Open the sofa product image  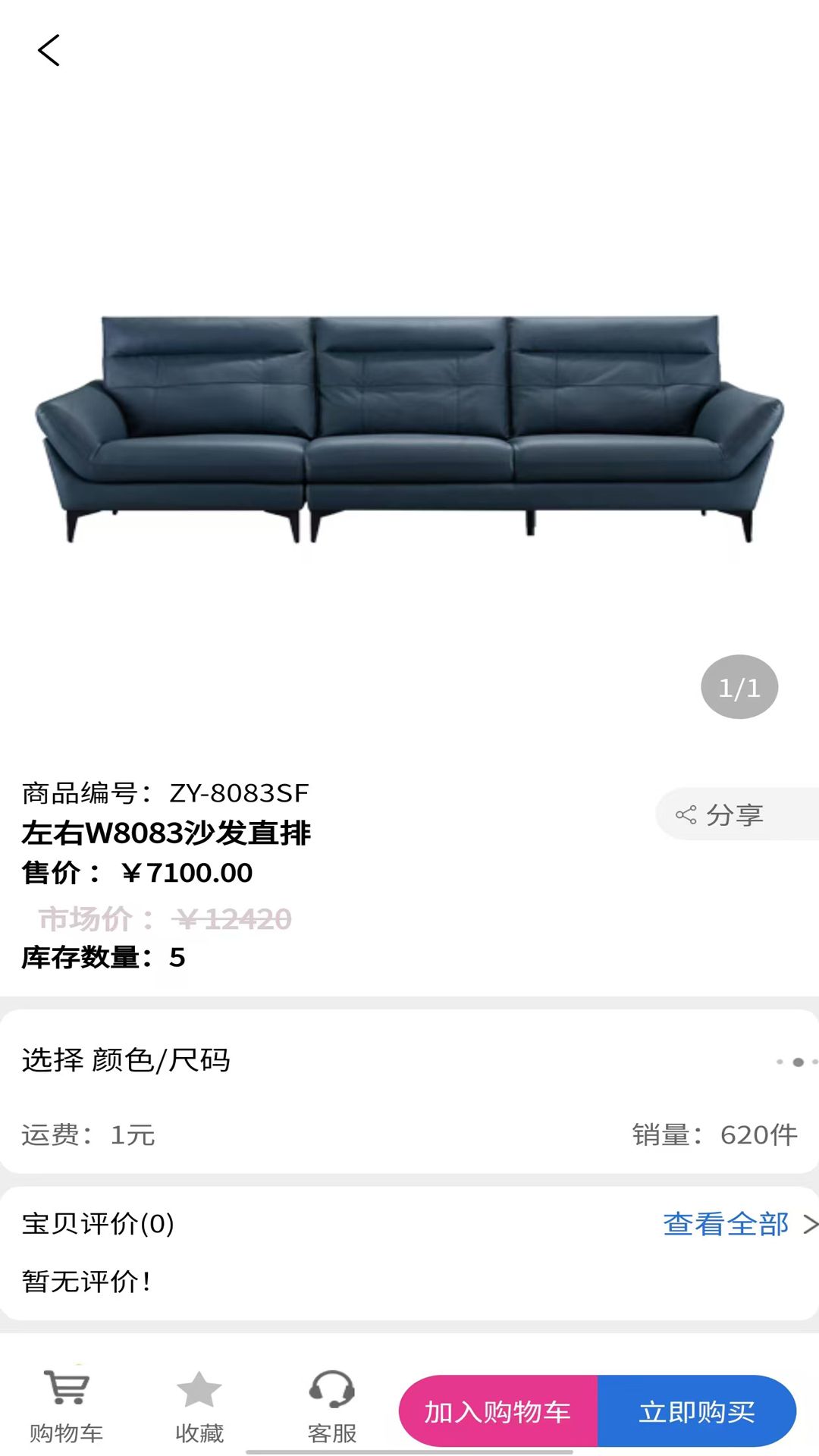(x=409, y=428)
